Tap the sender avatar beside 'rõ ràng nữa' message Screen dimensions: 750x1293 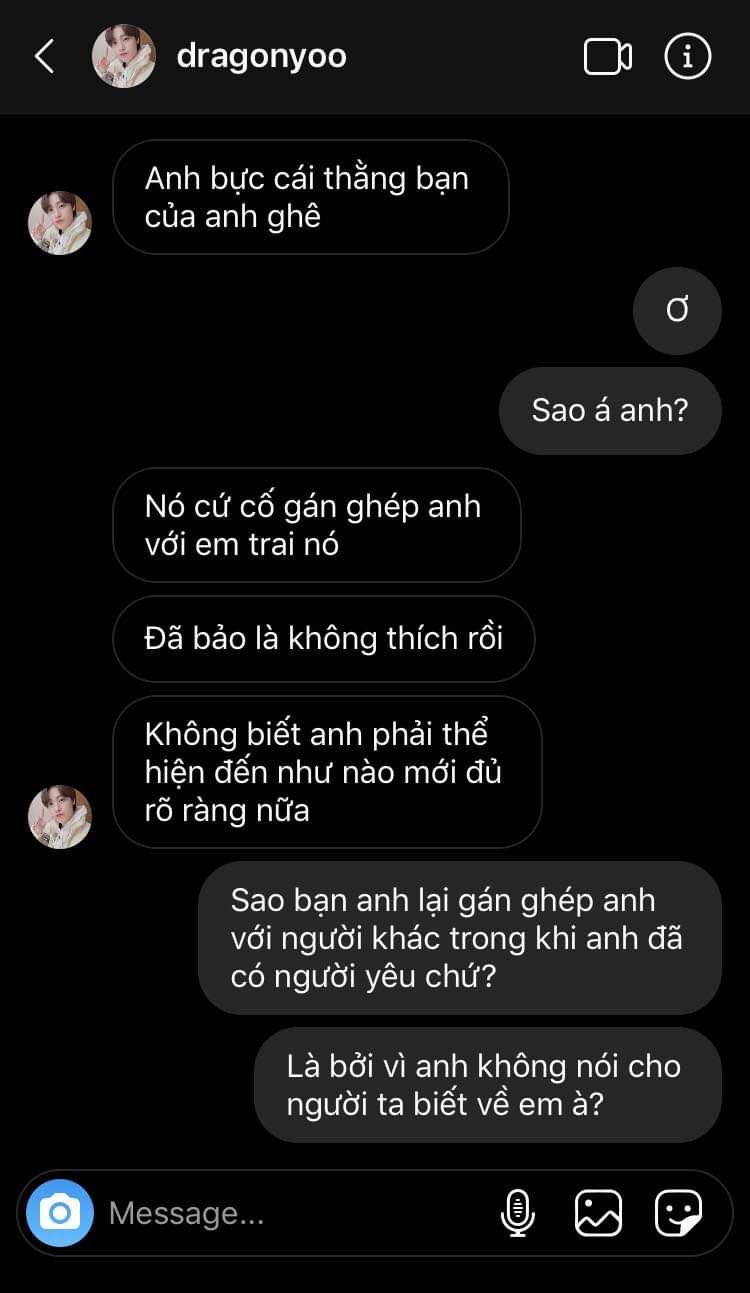point(60,816)
